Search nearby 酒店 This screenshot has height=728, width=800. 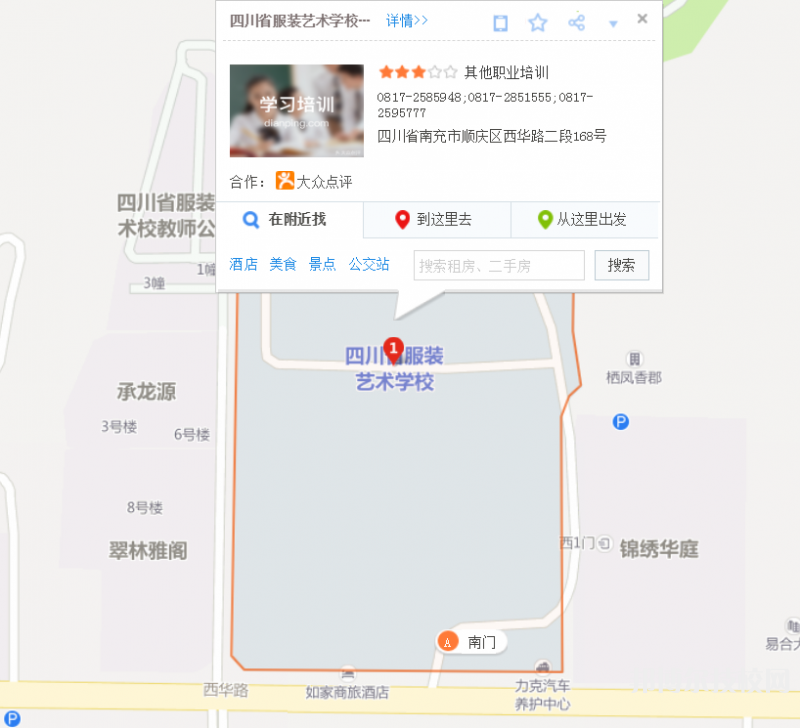point(243,264)
